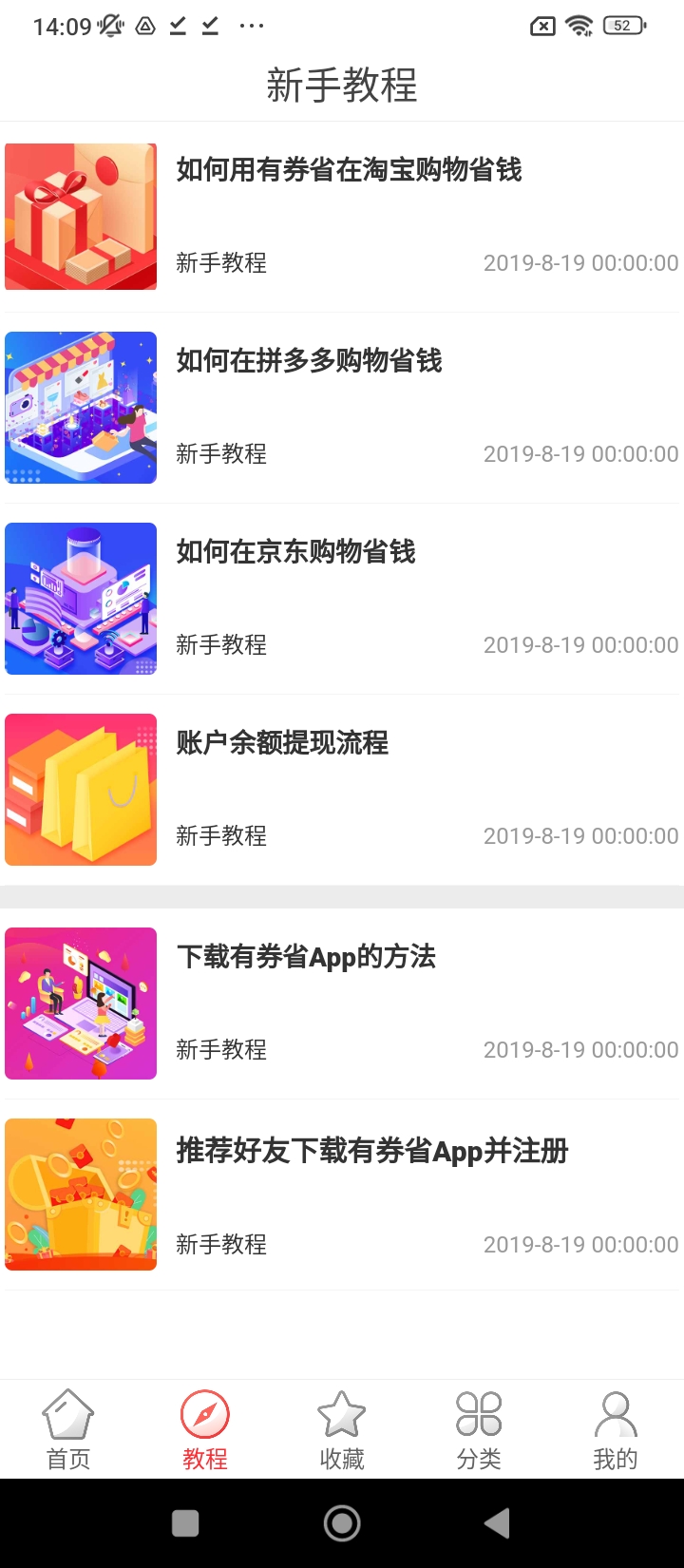
Task: Go to the 收藏 tab
Action: 342,1428
